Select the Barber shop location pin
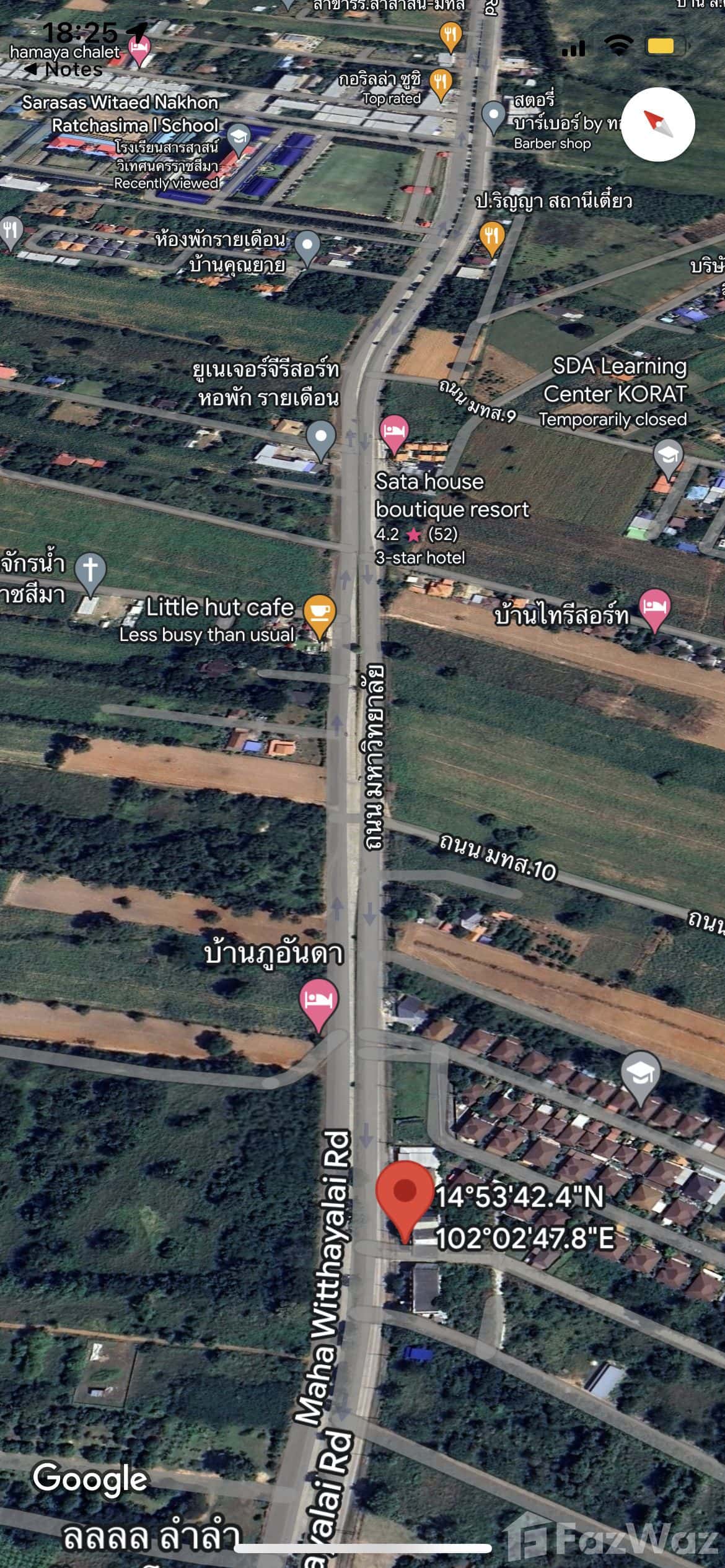 click(x=494, y=115)
